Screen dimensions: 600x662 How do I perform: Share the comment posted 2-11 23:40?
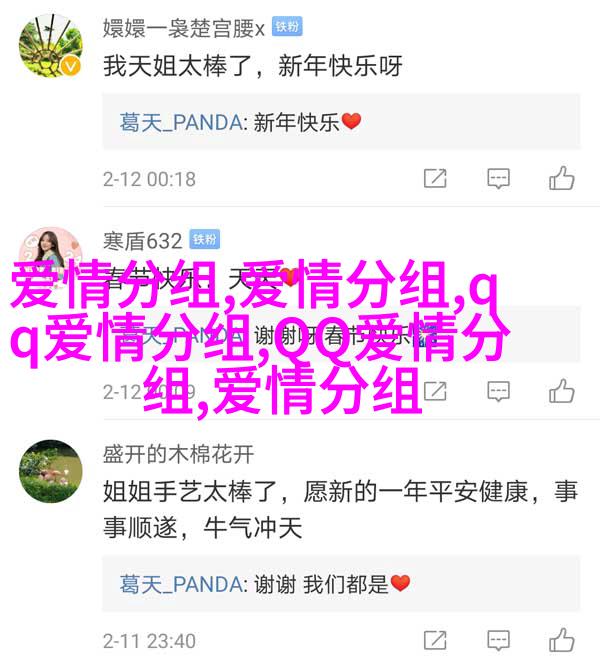coord(435,640)
